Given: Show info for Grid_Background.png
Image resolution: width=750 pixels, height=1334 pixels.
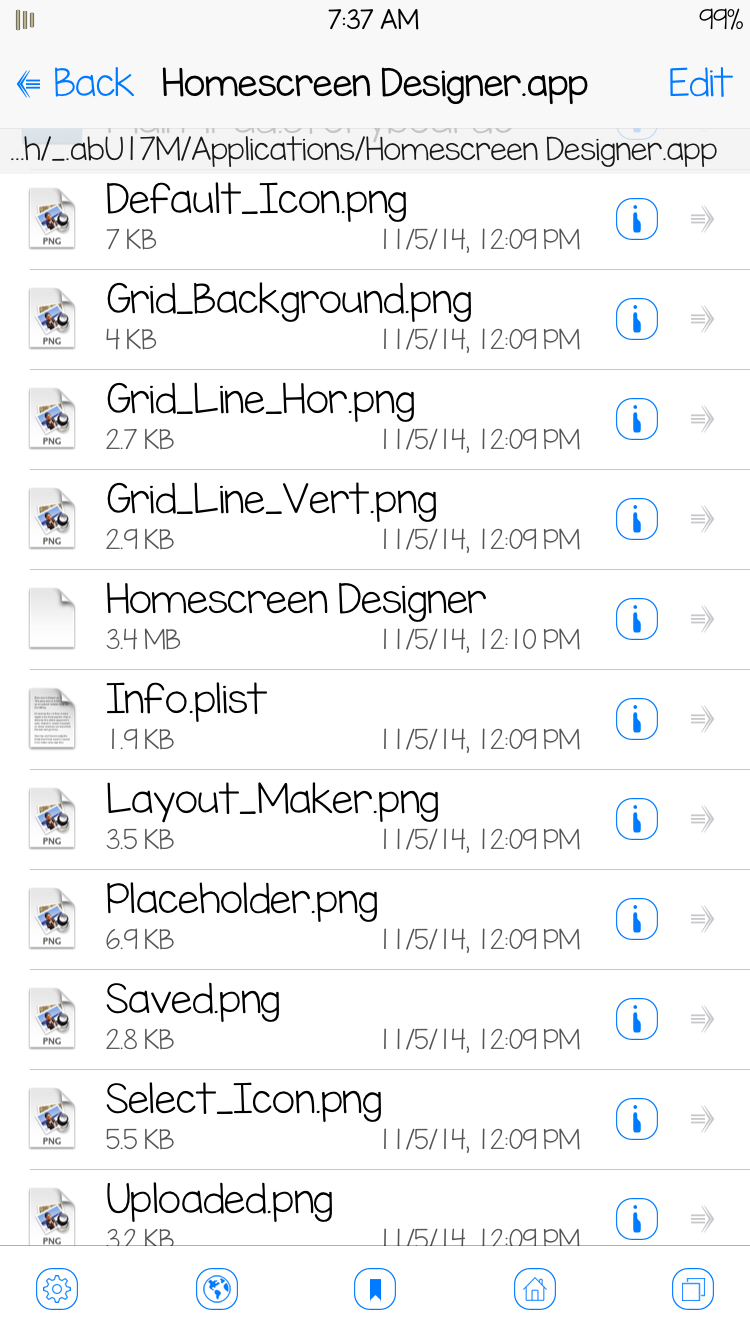Looking at the screenshot, I should [636, 320].
